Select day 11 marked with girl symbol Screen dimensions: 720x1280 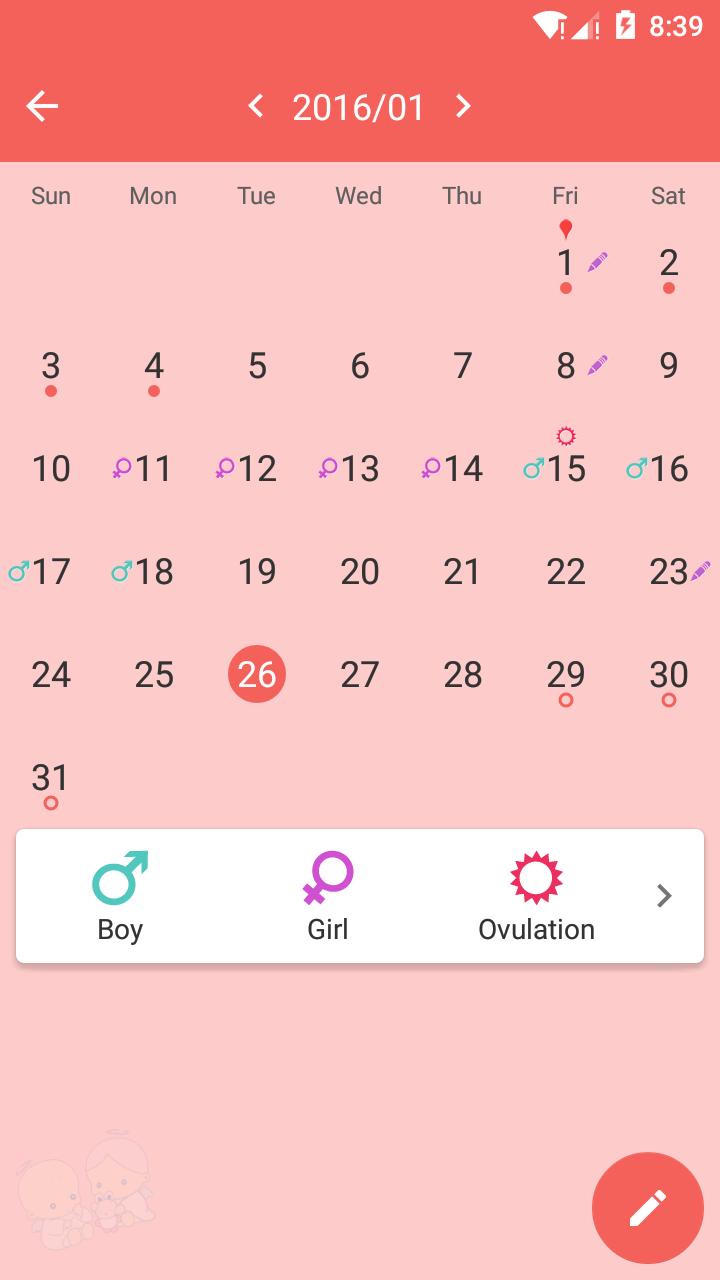(x=153, y=468)
